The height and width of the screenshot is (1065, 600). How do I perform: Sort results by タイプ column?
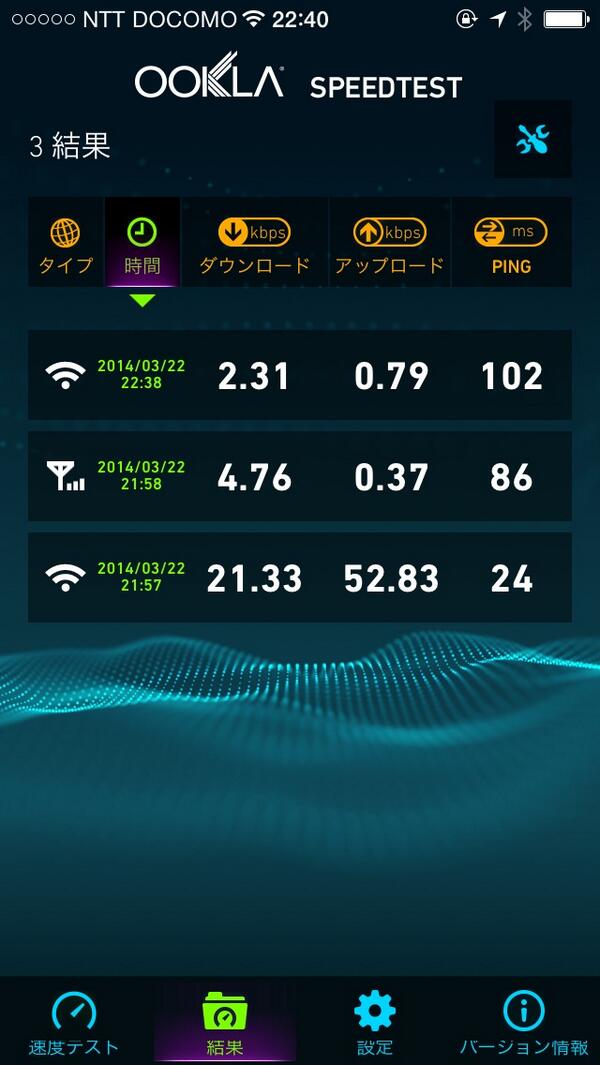65,246
